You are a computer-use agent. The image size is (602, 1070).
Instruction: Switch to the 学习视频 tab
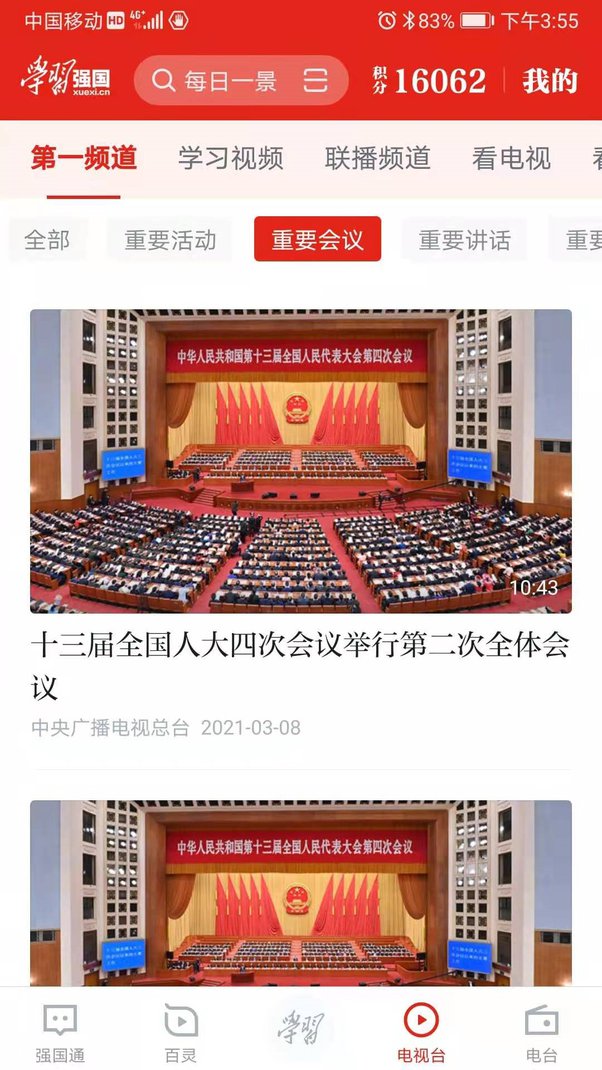tap(230, 158)
